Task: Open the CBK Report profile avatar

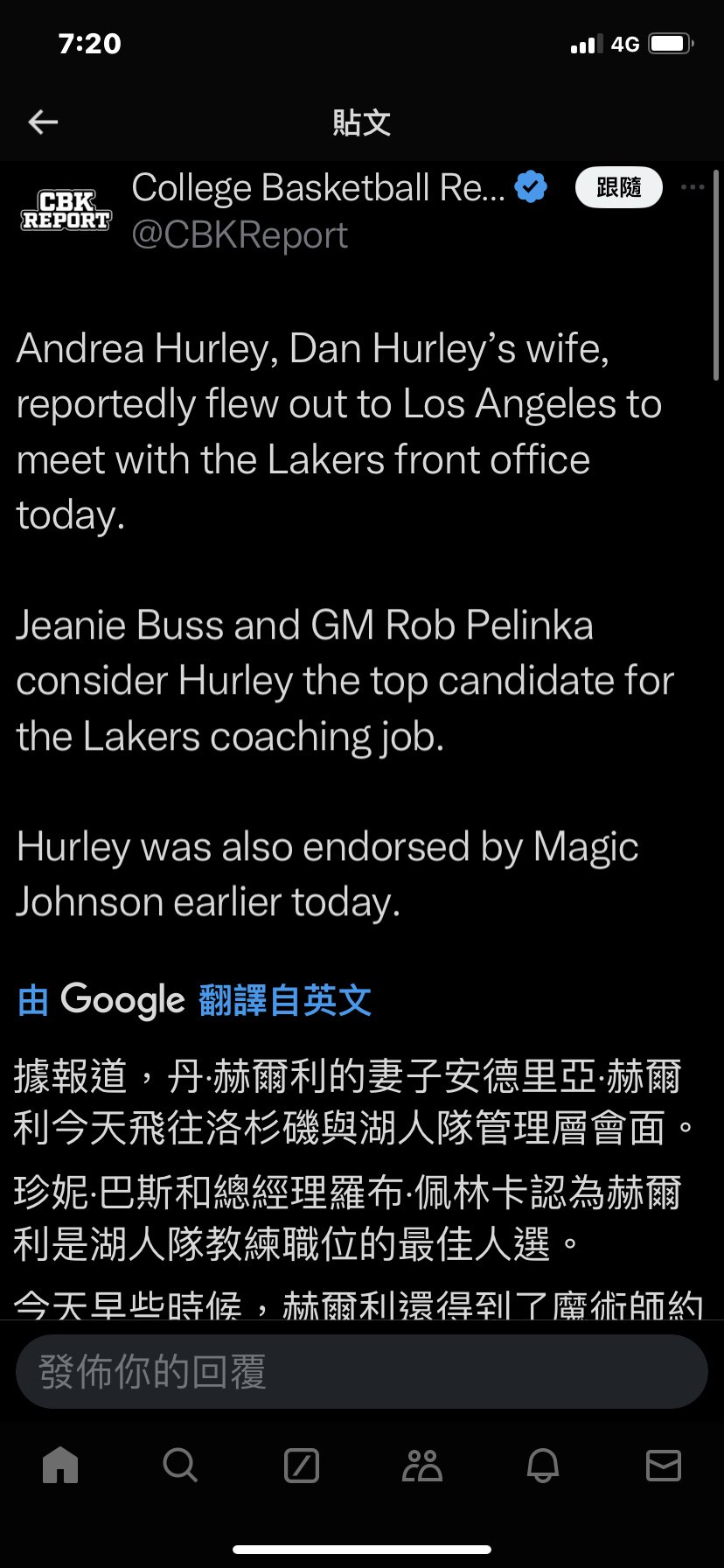Action: tap(66, 210)
